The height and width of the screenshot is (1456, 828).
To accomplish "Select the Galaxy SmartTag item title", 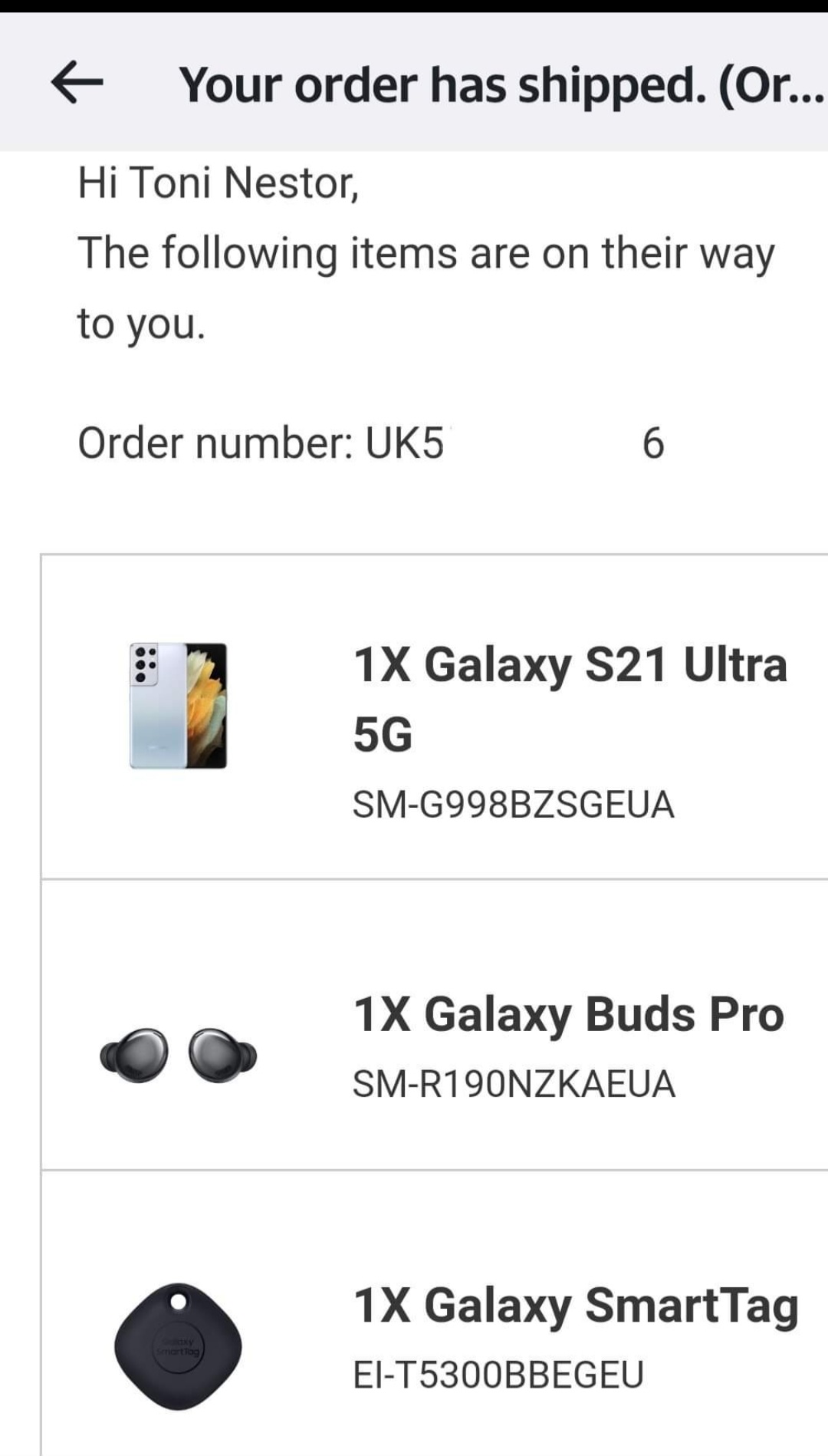I will click(x=574, y=1302).
